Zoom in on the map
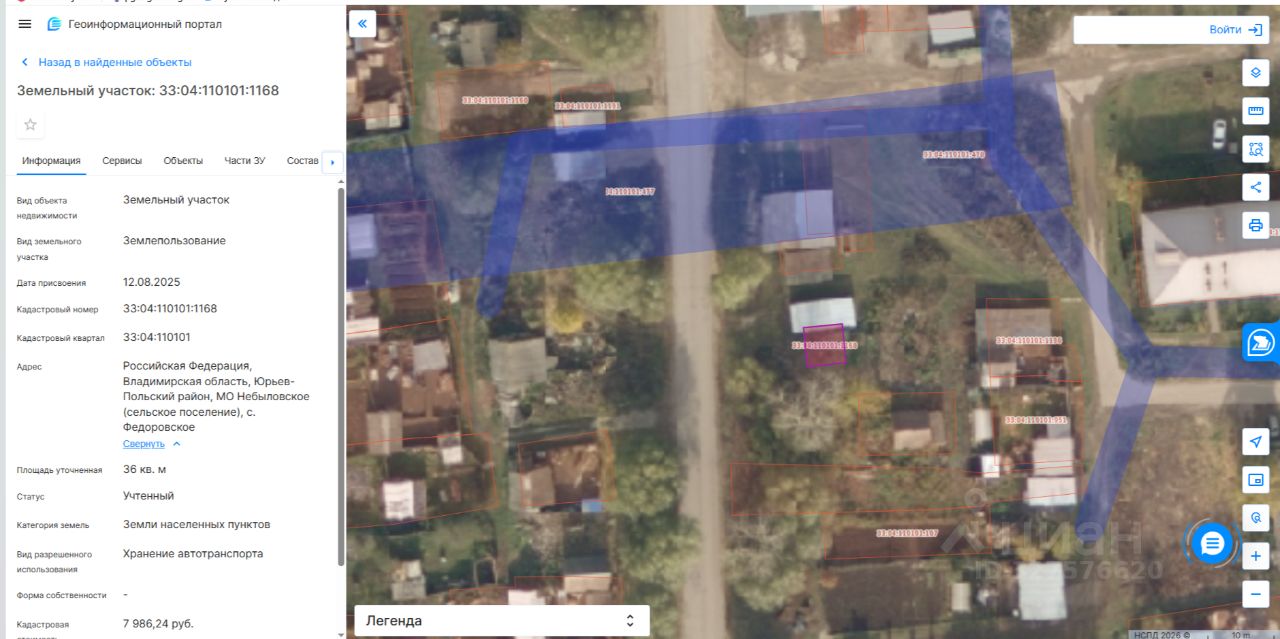 [1256, 556]
